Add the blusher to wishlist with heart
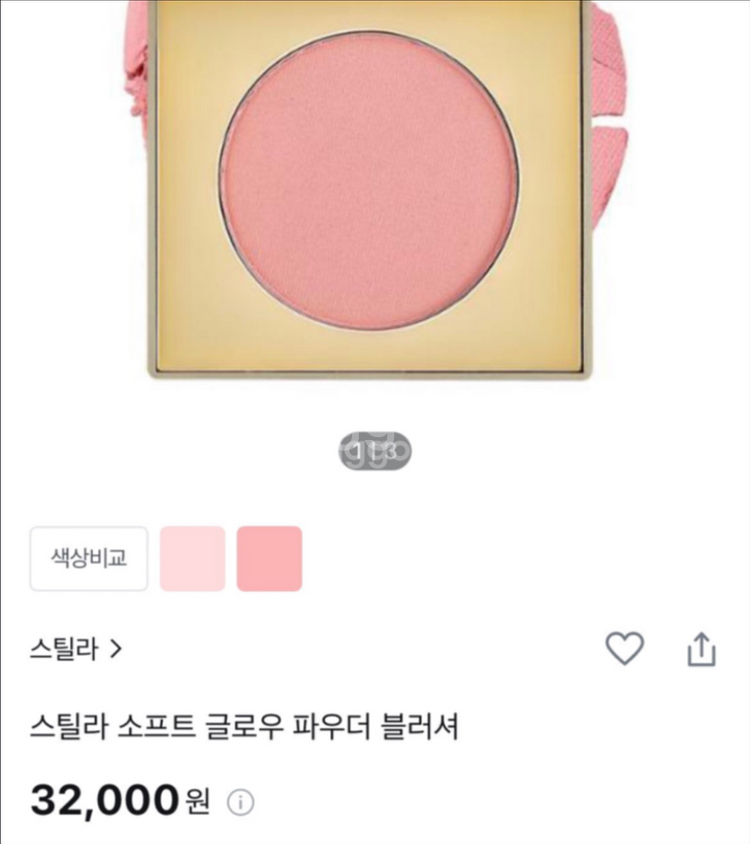Viewport: 750px width, 844px height. pyautogui.click(x=625, y=649)
